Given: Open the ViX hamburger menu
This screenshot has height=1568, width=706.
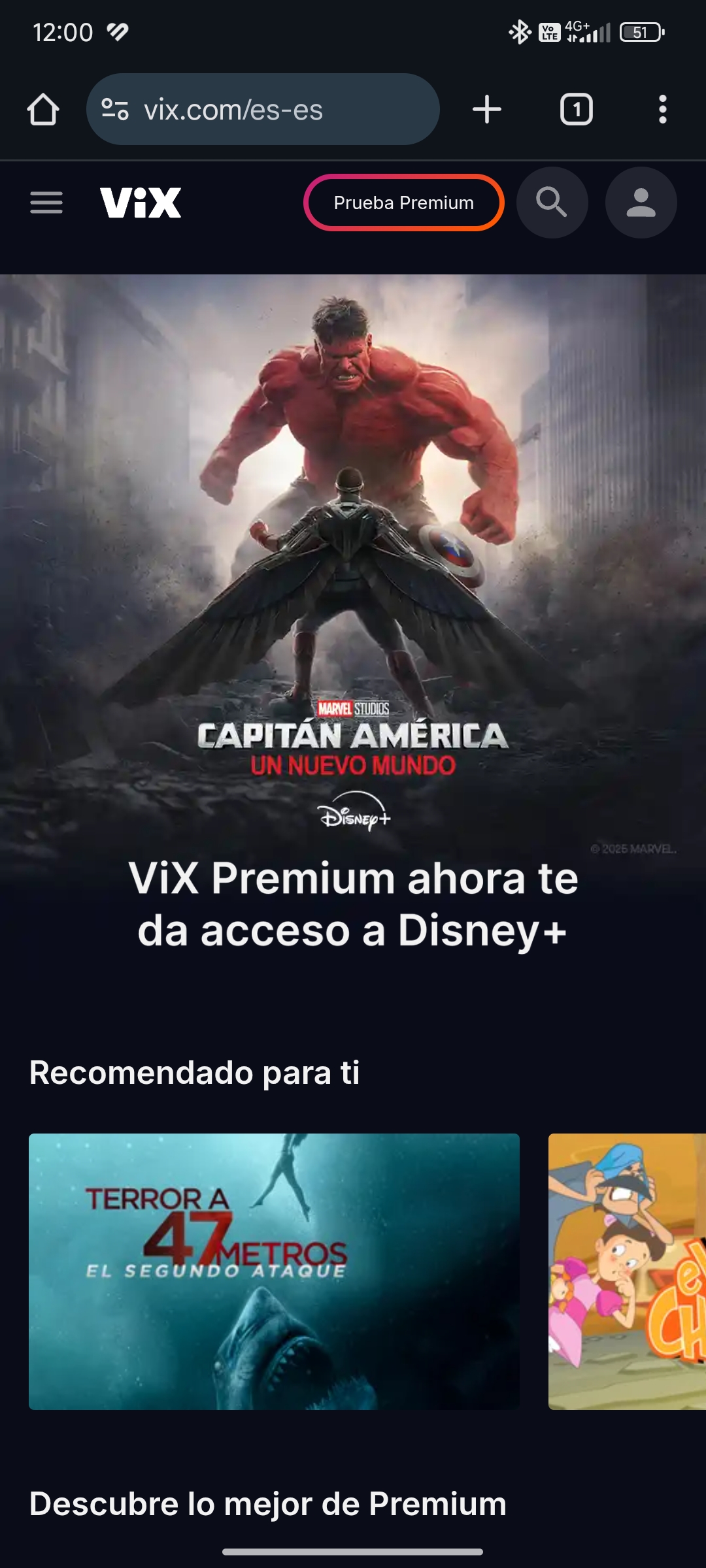Looking at the screenshot, I should click(x=46, y=203).
